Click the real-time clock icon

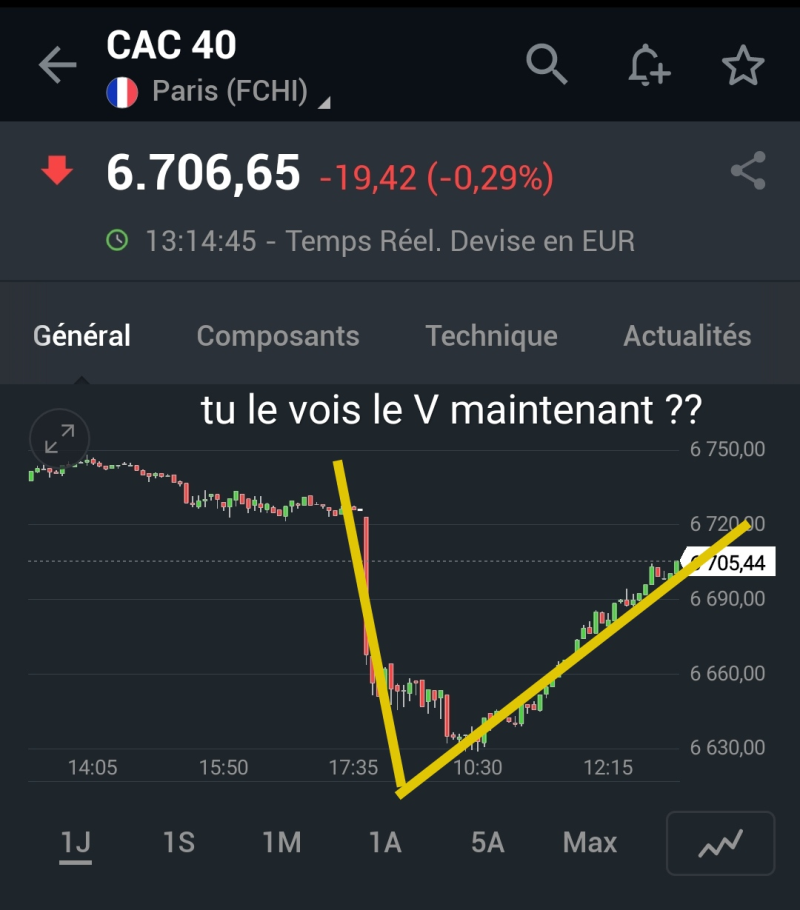(x=119, y=241)
